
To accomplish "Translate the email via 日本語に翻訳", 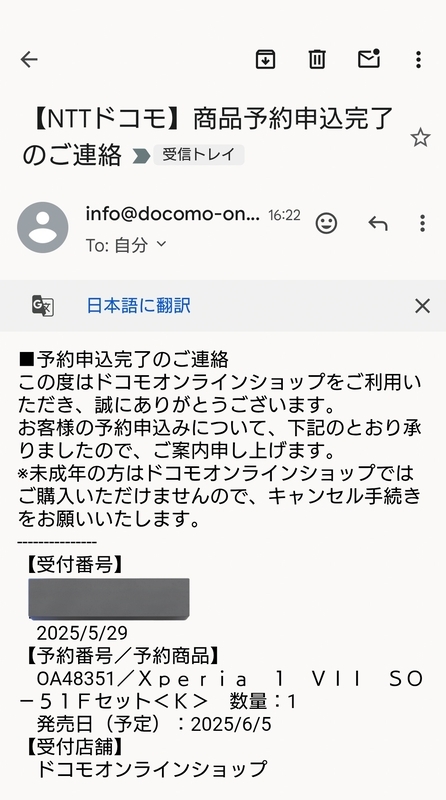I will [139, 306].
